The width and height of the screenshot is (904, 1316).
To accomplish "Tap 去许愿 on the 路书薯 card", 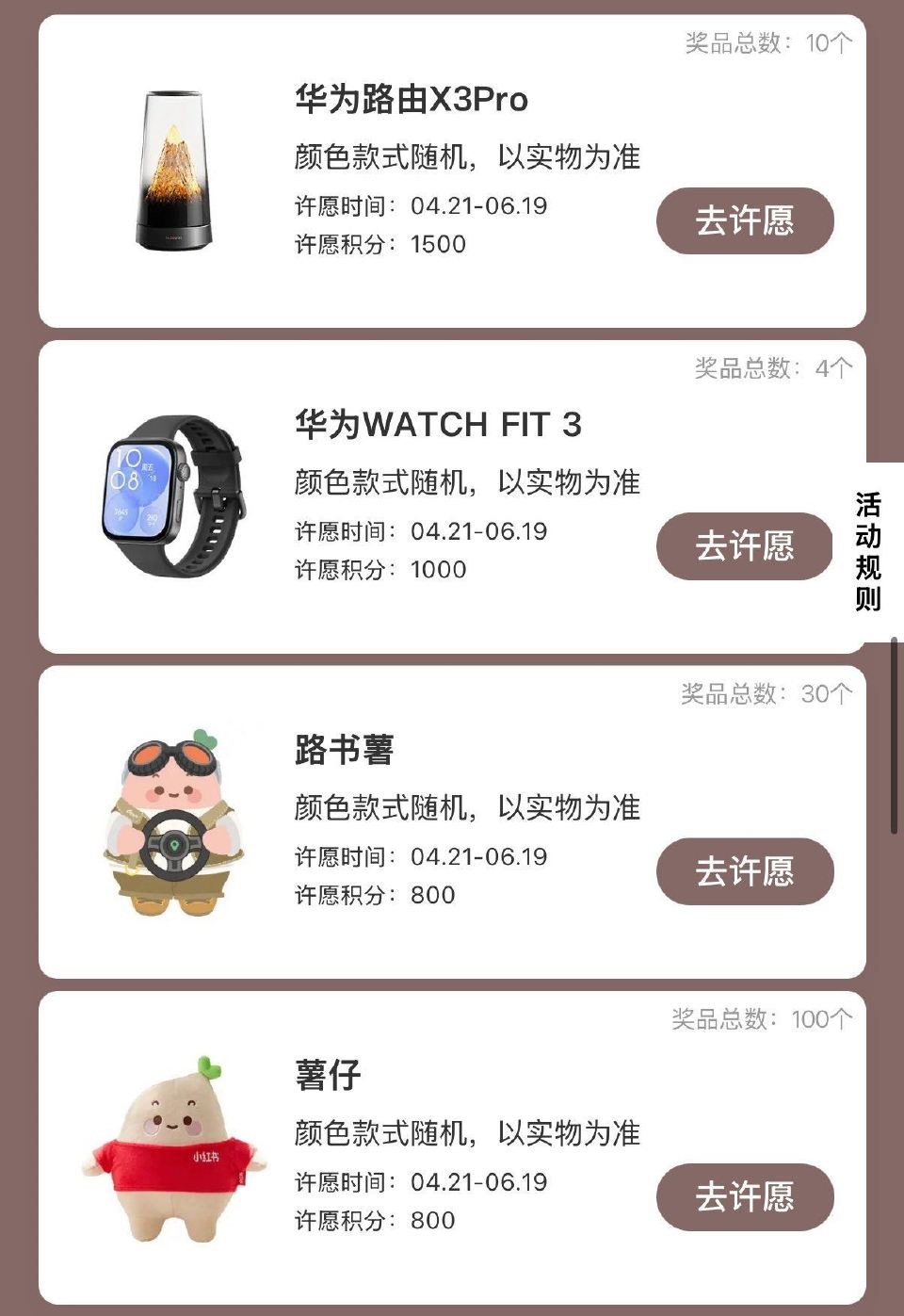I will (744, 872).
